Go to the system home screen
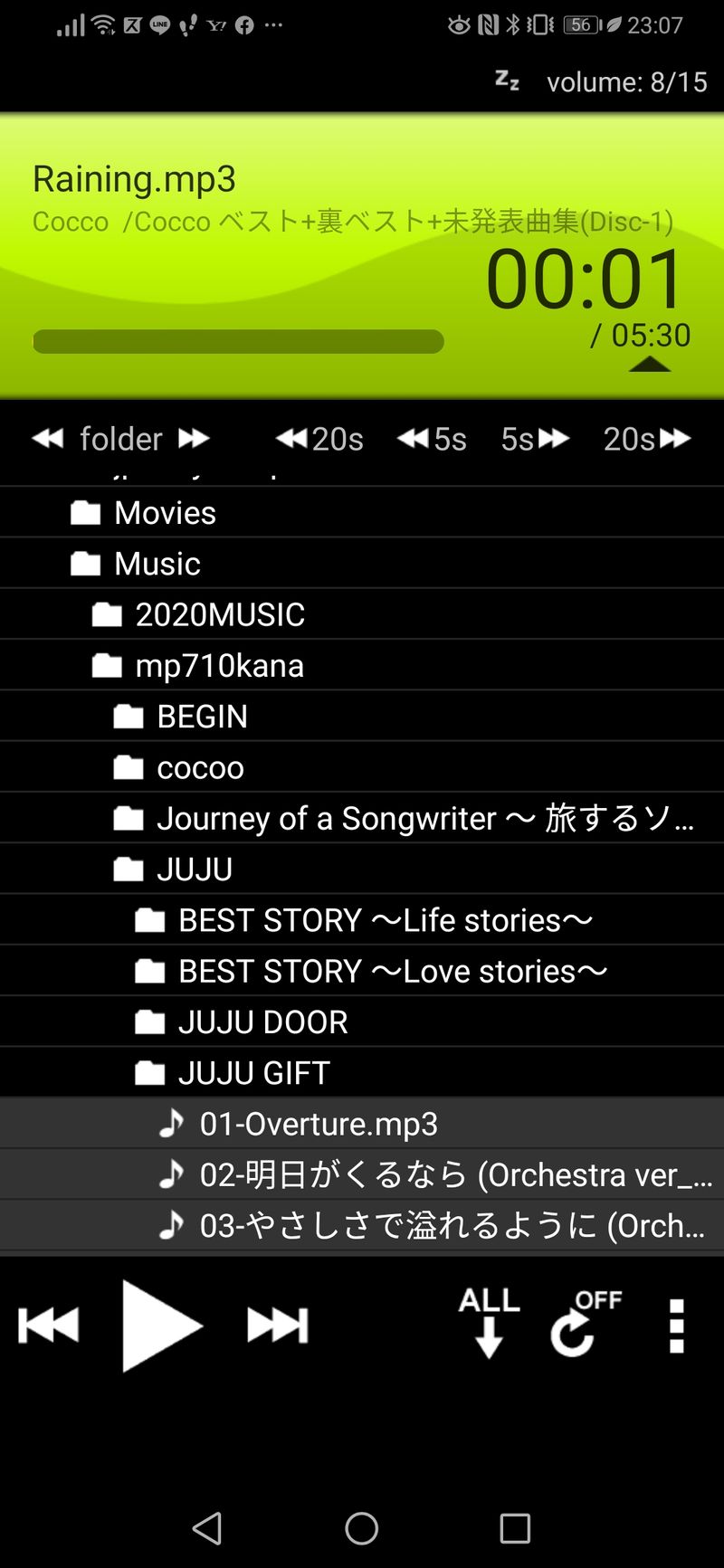The image size is (724, 1568). tap(362, 1528)
